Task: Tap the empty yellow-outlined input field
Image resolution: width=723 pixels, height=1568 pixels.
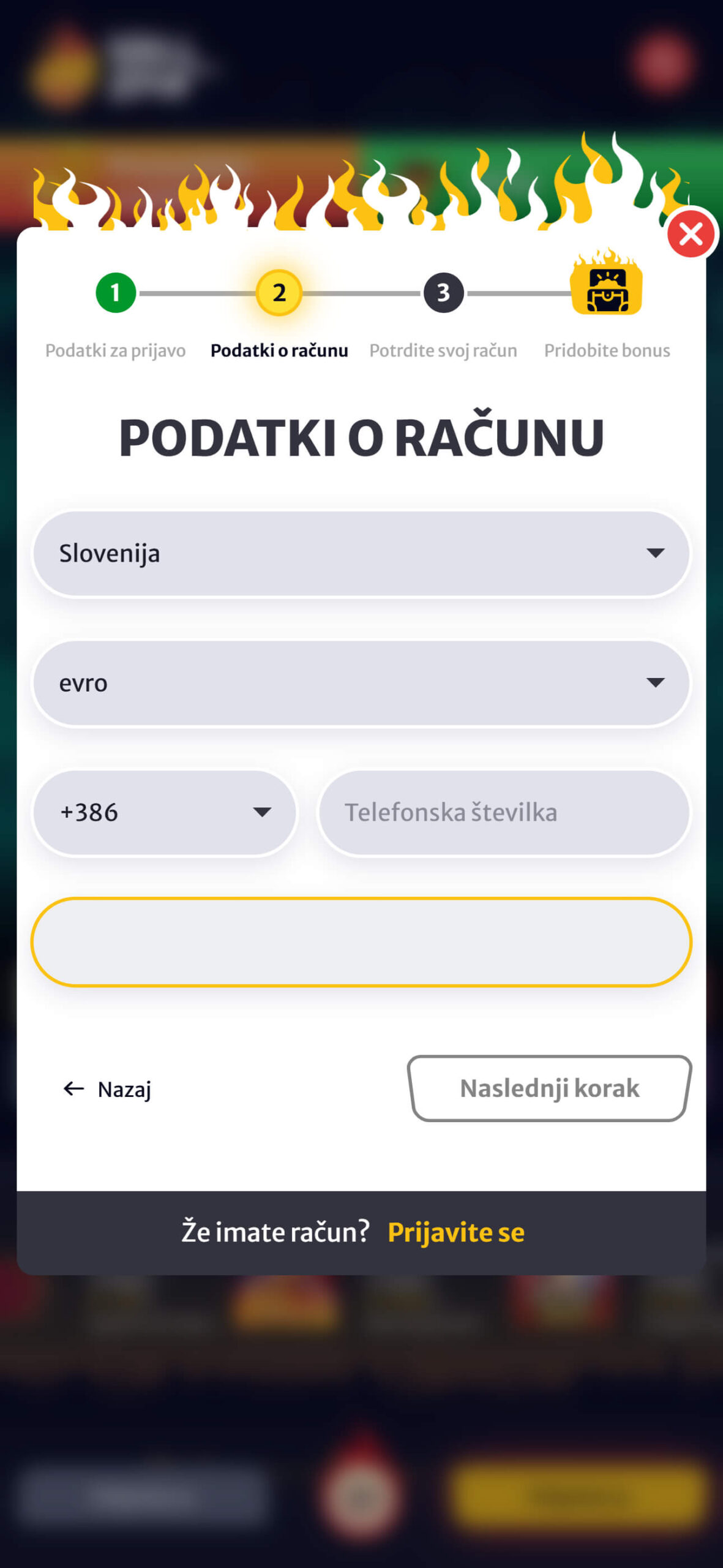Action: 361,942
